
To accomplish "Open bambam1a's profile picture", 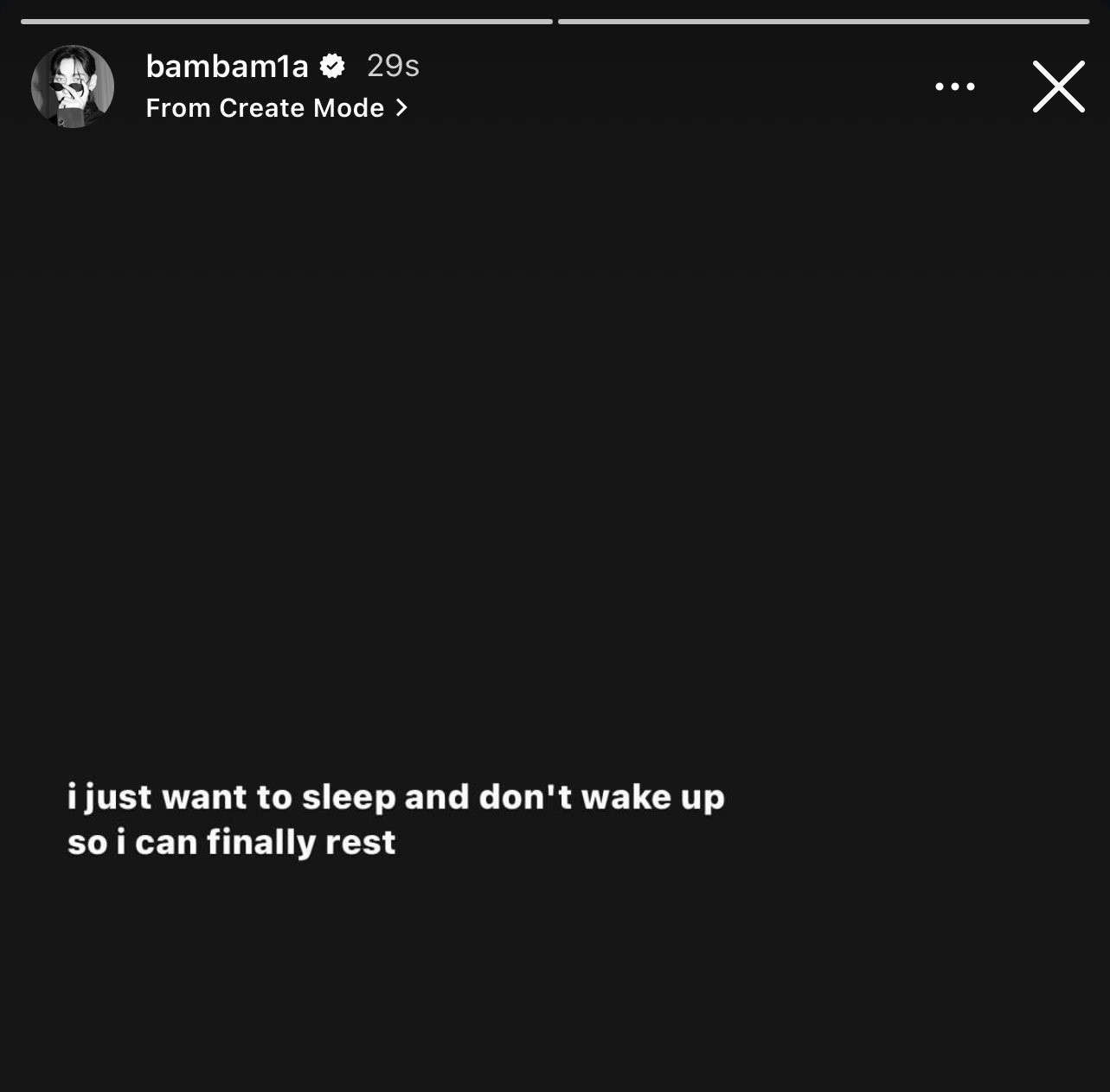I will tap(73, 87).
